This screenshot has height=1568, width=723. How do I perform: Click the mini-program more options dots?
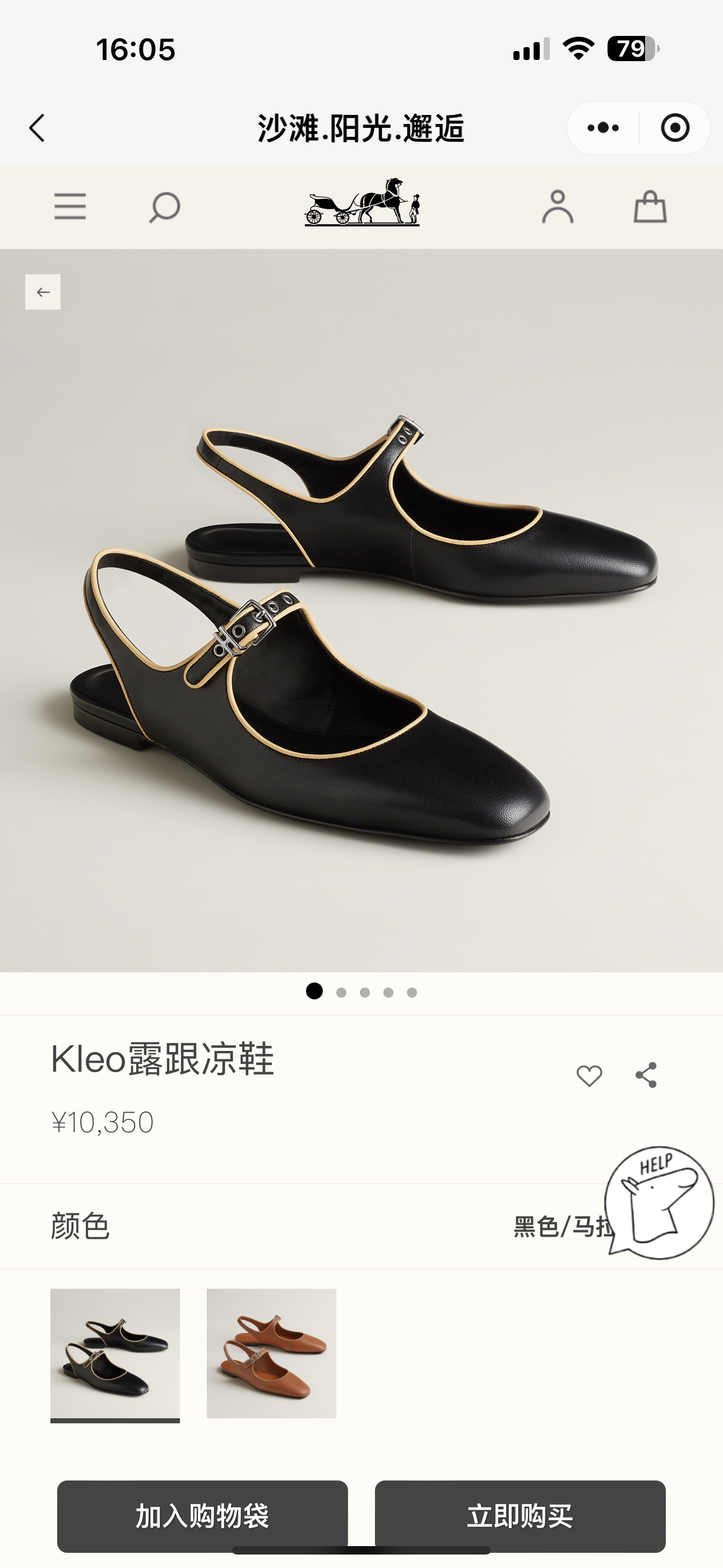click(x=602, y=127)
